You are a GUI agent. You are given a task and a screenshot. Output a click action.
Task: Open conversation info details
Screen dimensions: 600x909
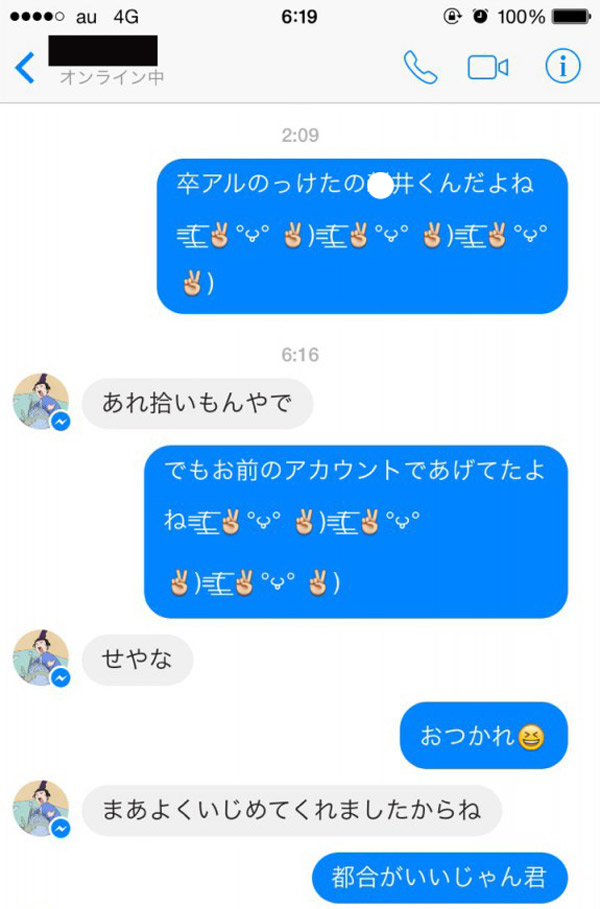coord(562,67)
